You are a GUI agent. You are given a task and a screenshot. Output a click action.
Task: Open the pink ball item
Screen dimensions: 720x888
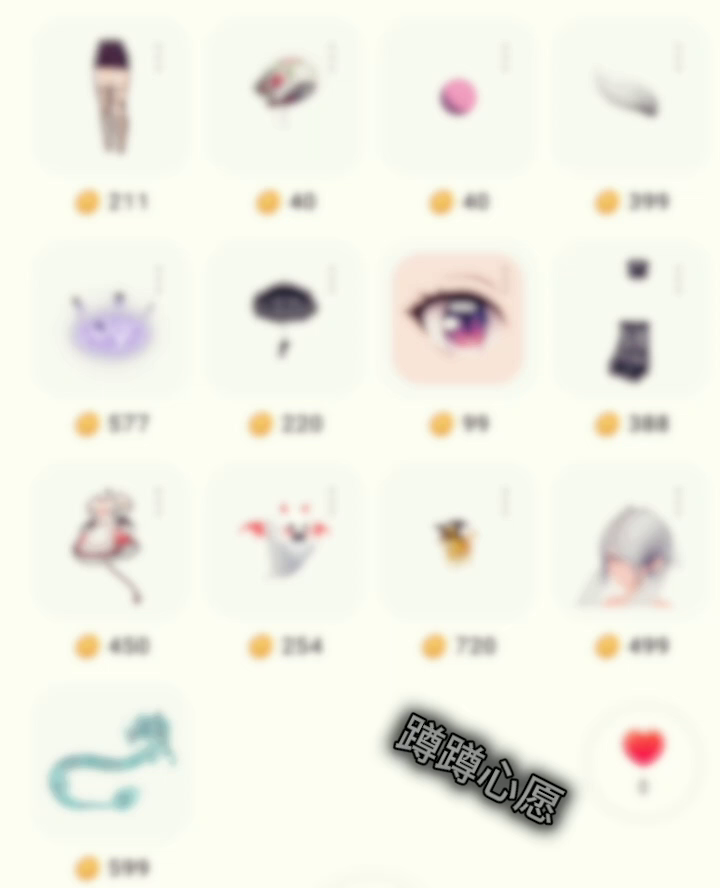pyautogui.click(x=458, y=95)
